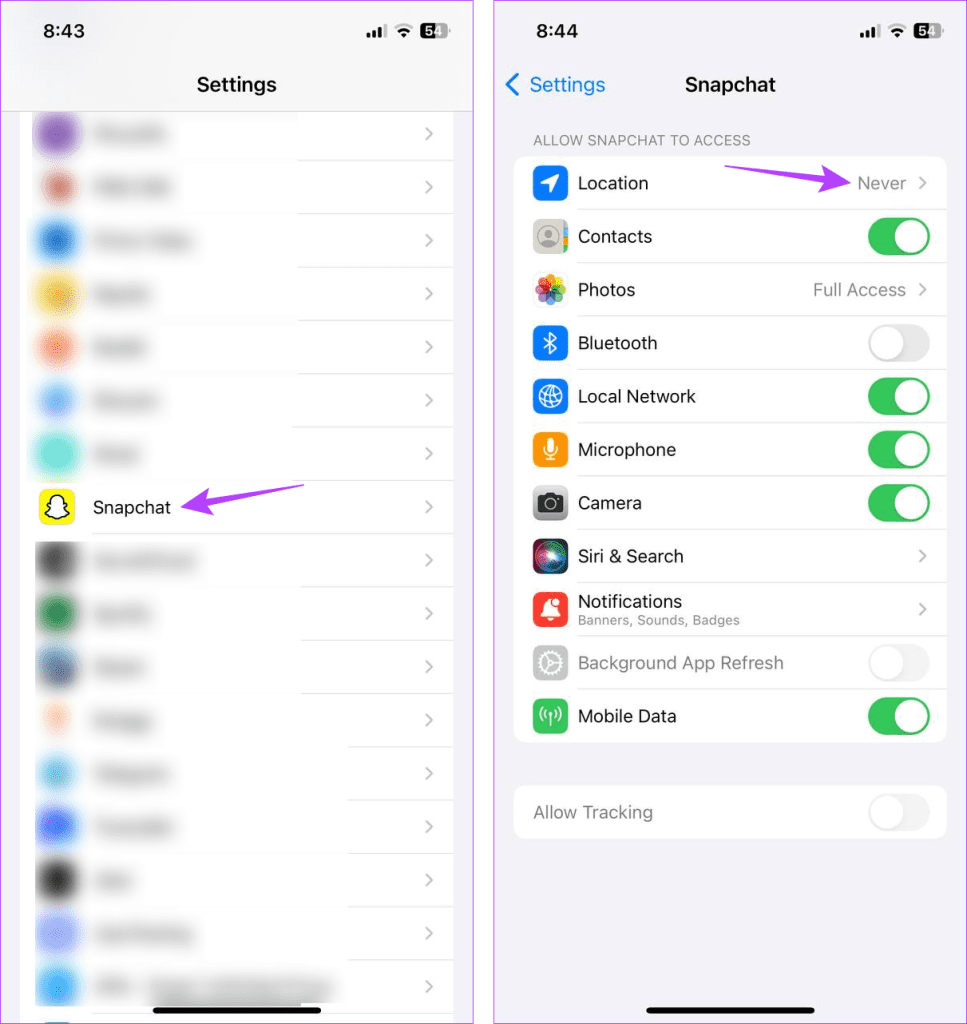
Task: Enable Bluetooth access for Snapchat
Action: tap(898, 343)
